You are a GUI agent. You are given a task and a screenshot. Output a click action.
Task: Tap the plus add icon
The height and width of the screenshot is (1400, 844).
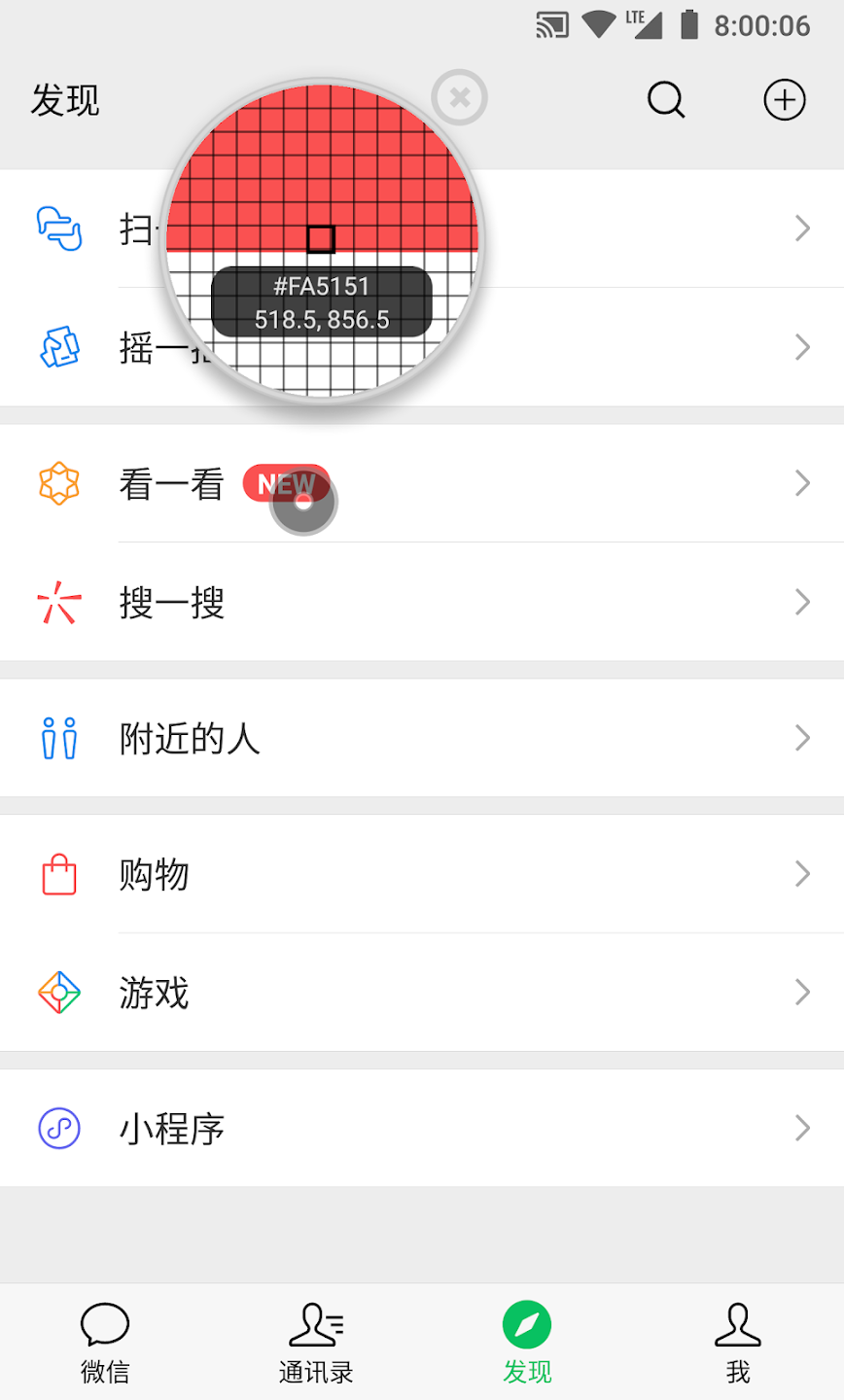coord(784,99)
